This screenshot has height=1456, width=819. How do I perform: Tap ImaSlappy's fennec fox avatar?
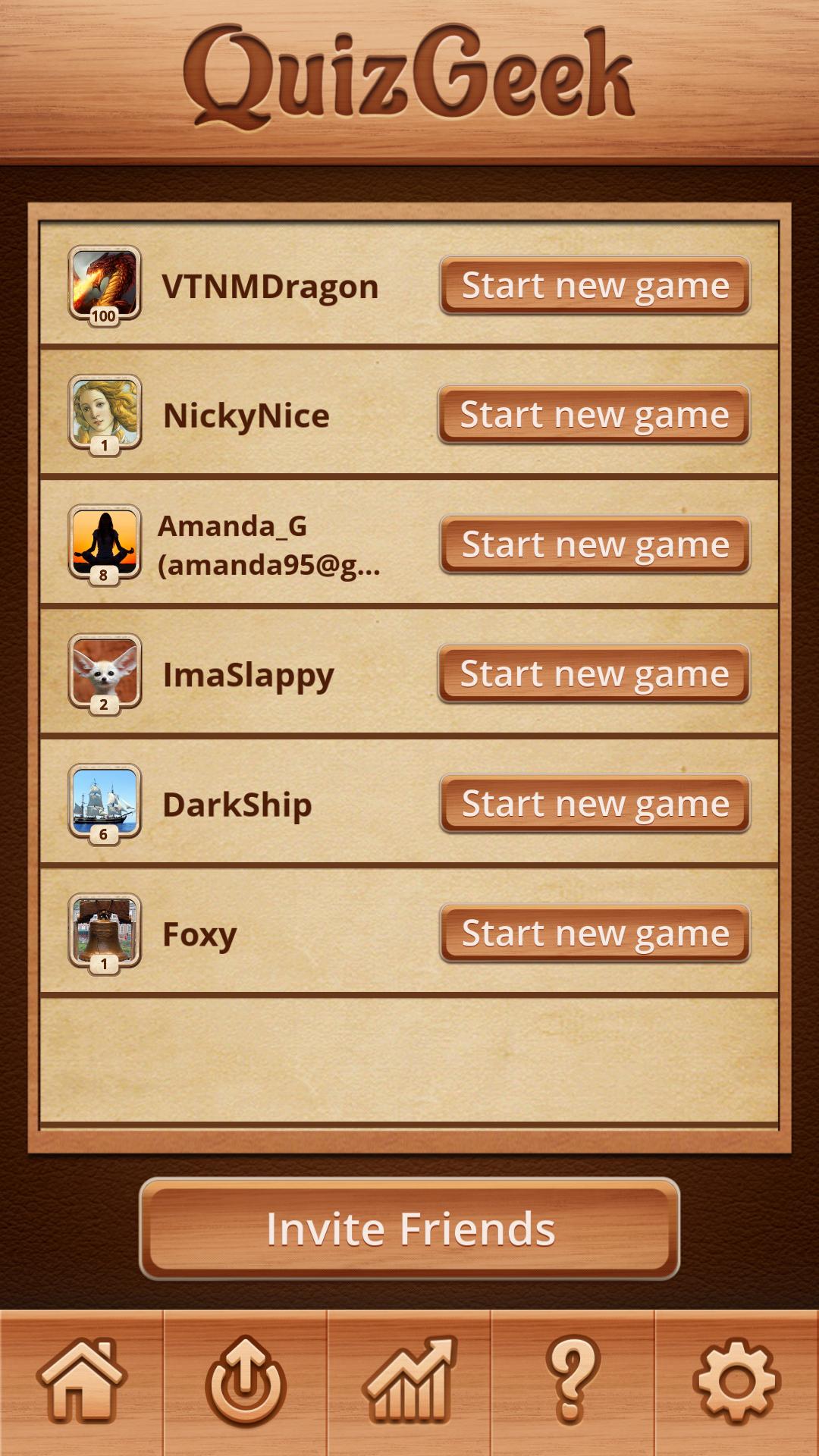105,669
